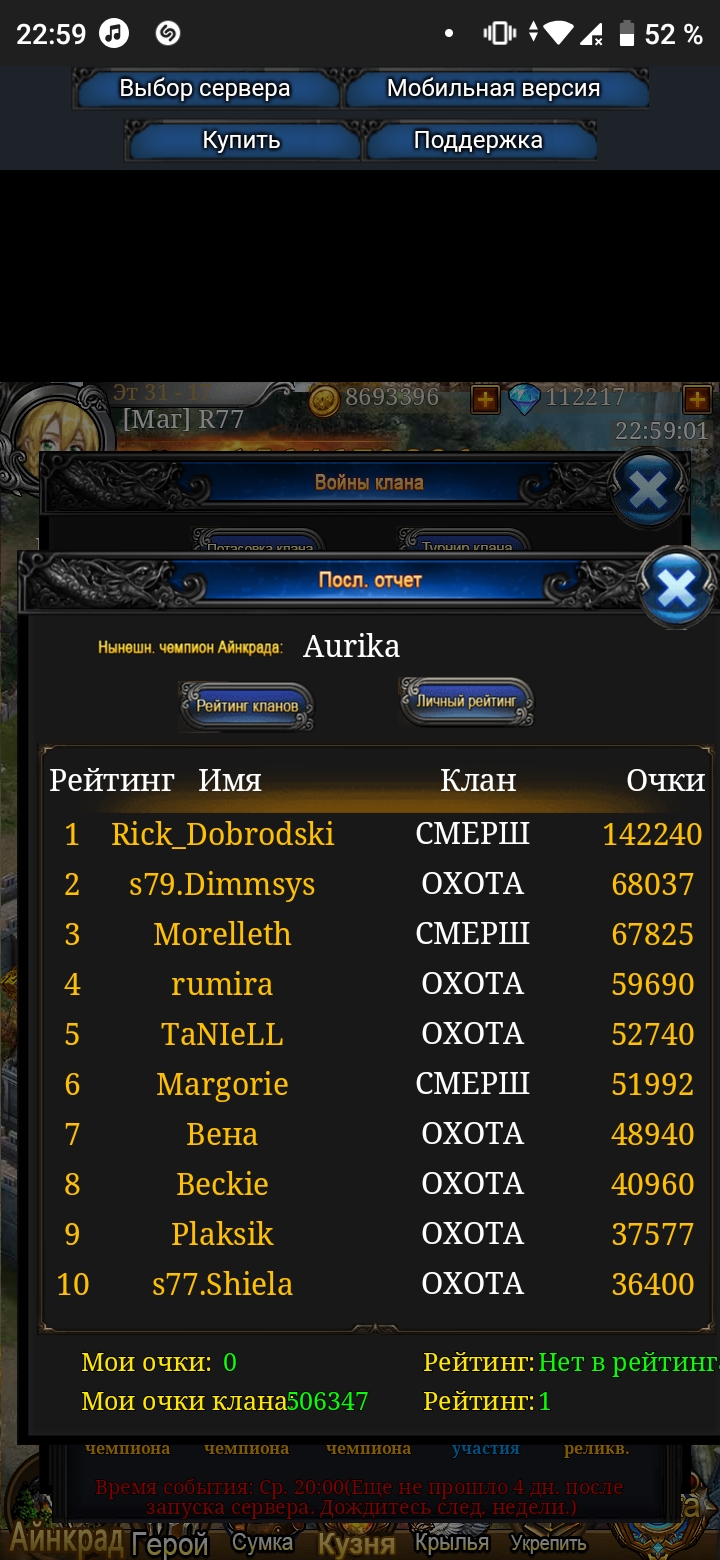The image size is (720, 1560).
Task: Add diamonds with the plus icon
Action: coord(696,400)
